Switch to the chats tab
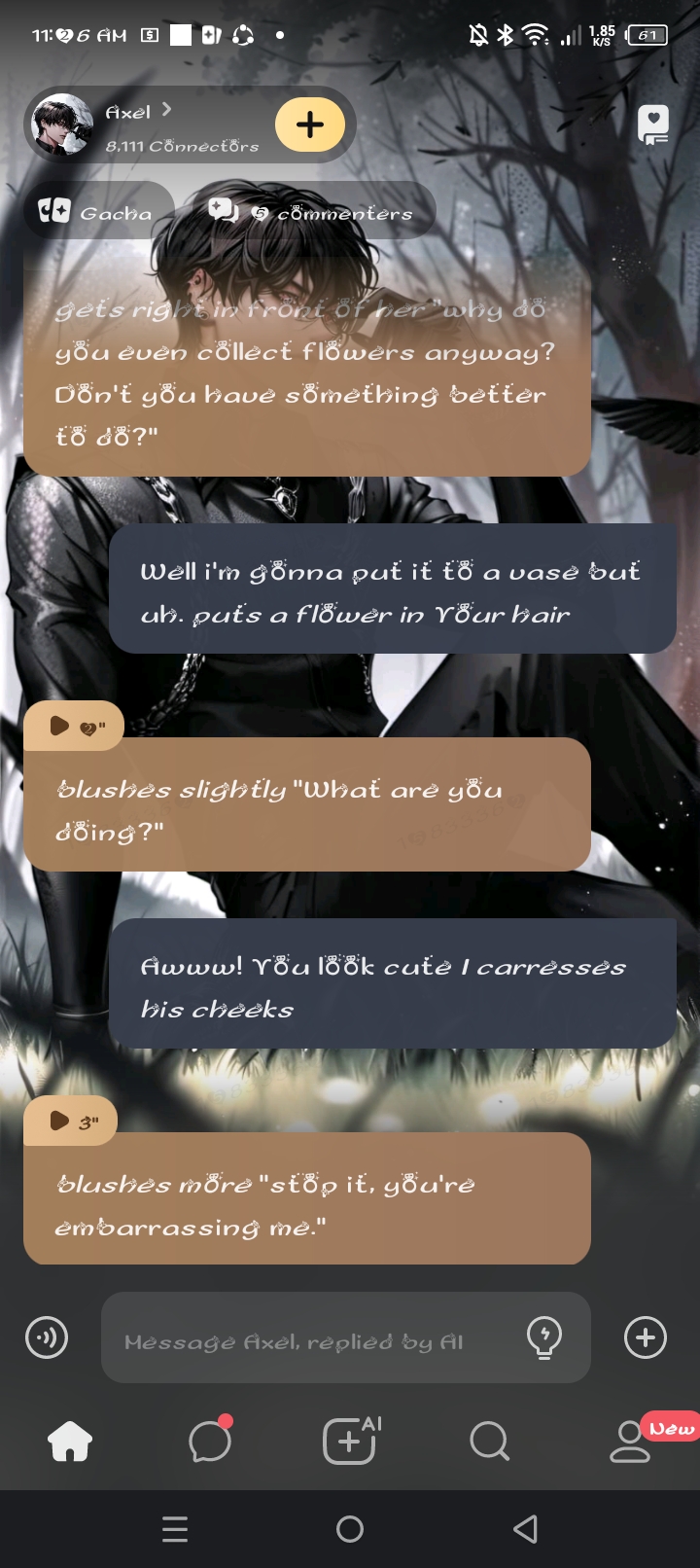Viewport: 700px width, 1568px height. (x=210, y=1441)
